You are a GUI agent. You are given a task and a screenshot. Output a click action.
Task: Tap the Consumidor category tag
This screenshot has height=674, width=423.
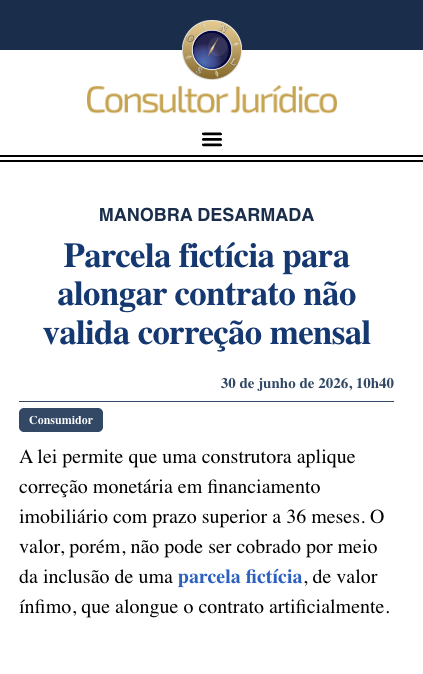61,420
